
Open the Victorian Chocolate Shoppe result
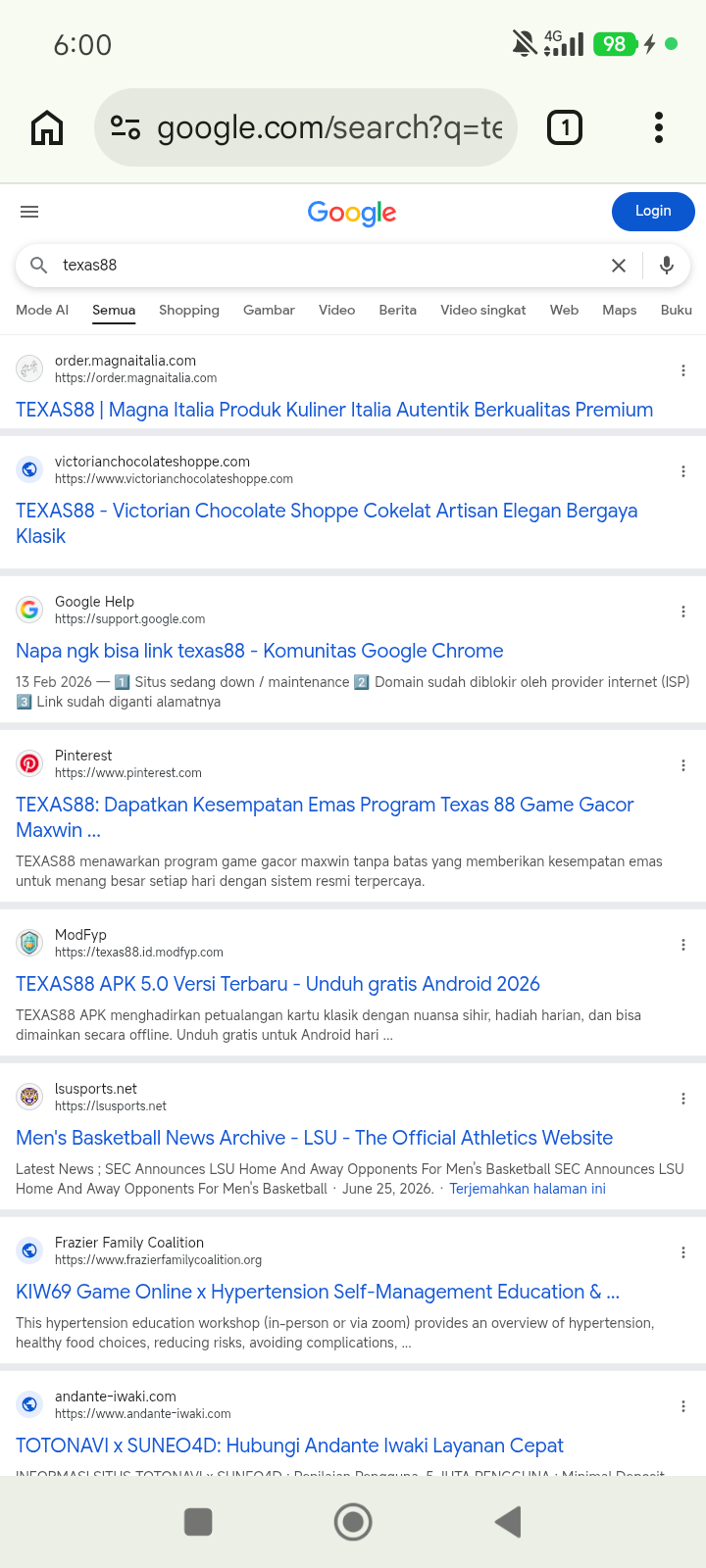327,523
